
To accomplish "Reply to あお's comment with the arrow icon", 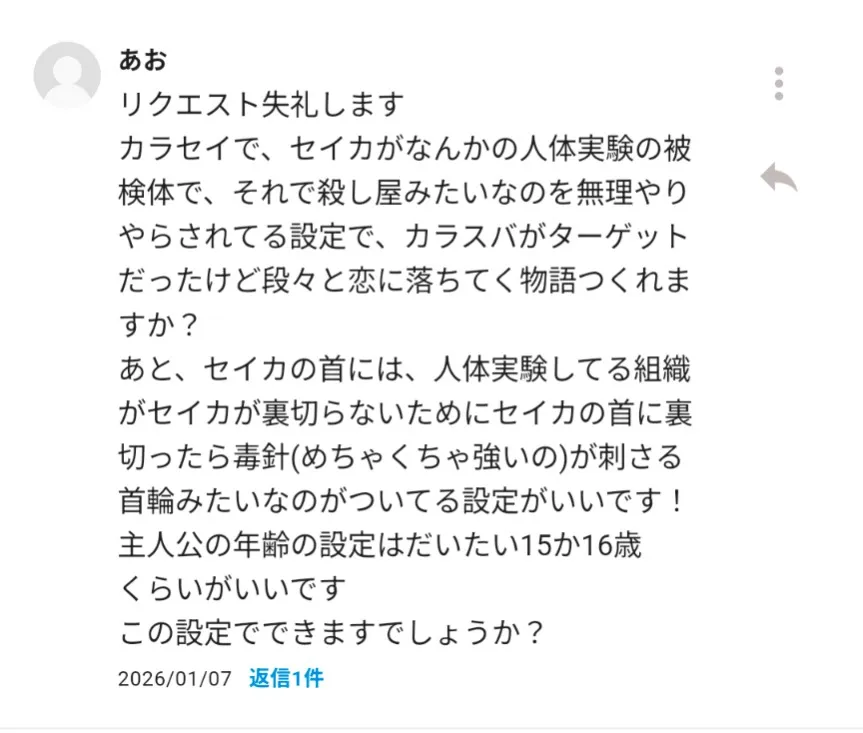I will [778, 179].
